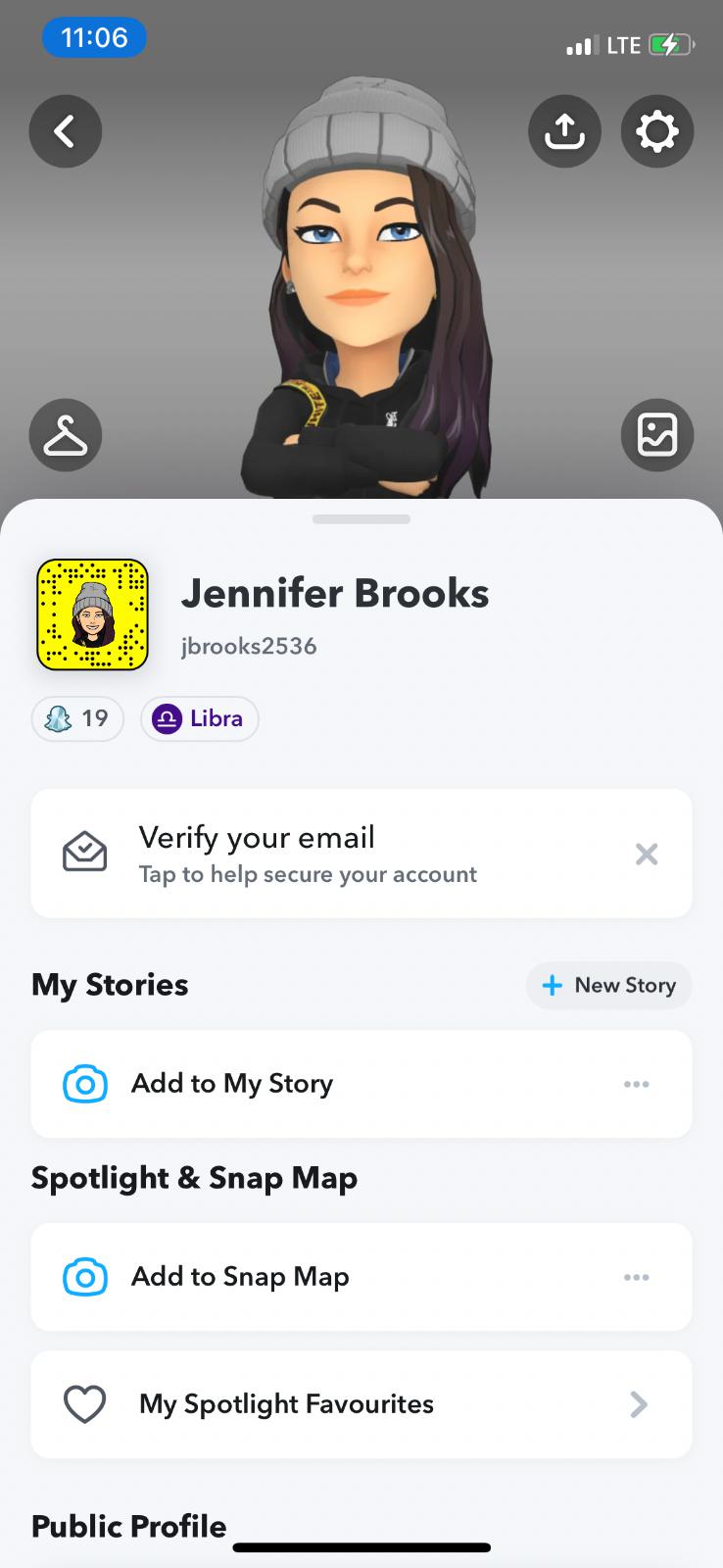Tap the Snap score chip showing 19
723x1568 pixels.
tap(77, 718)
